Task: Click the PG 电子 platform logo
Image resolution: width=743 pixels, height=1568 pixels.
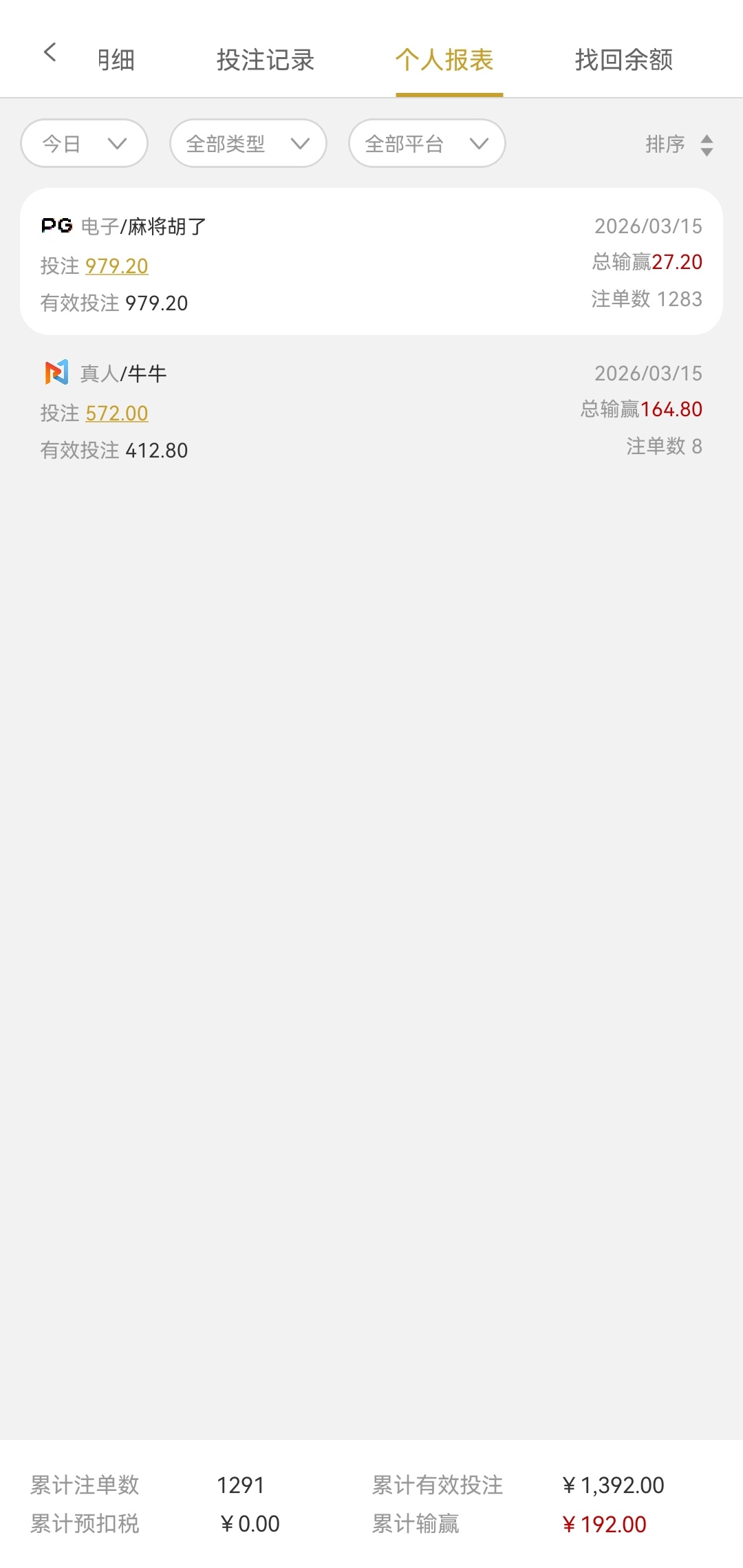Action: click(56, 225)
